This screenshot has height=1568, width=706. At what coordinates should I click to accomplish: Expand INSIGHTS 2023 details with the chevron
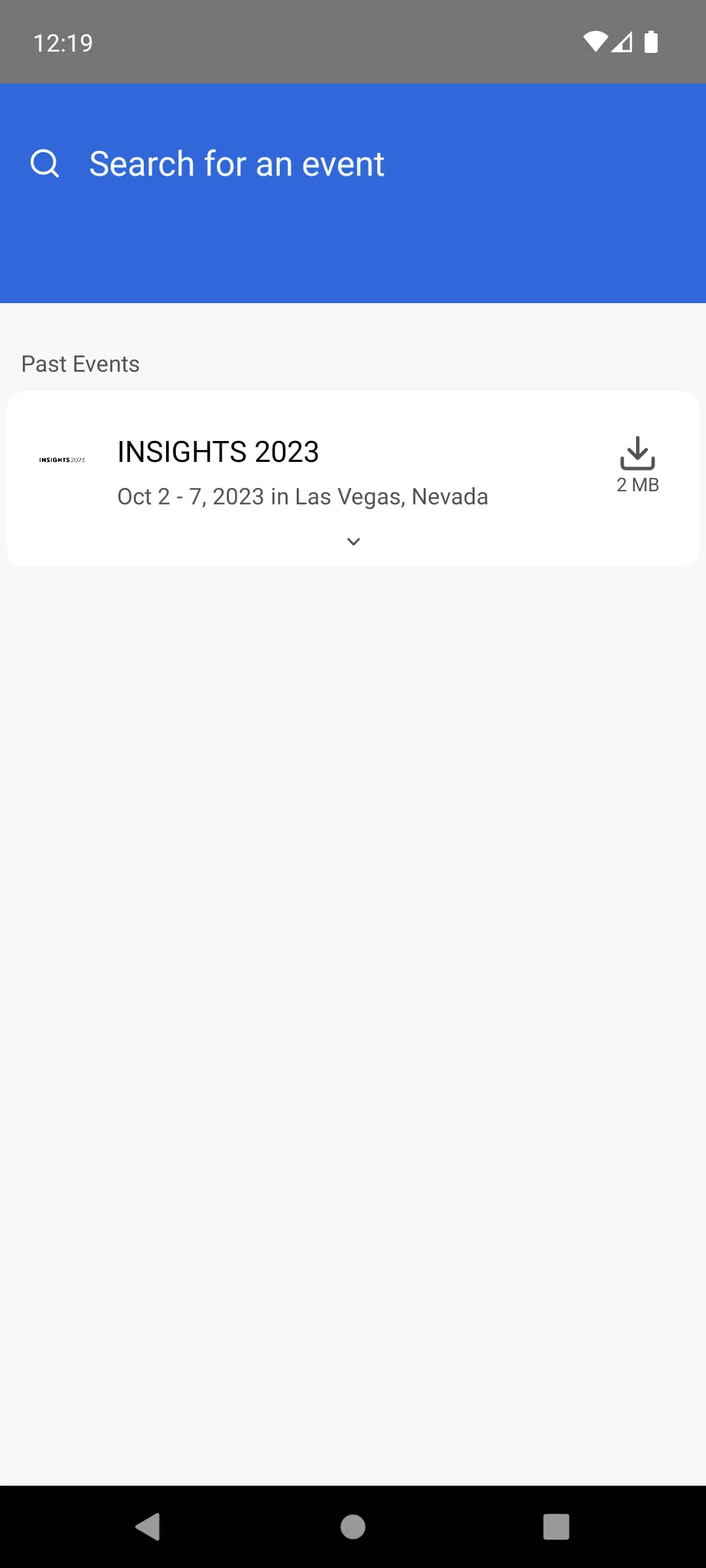coord(353,542)
